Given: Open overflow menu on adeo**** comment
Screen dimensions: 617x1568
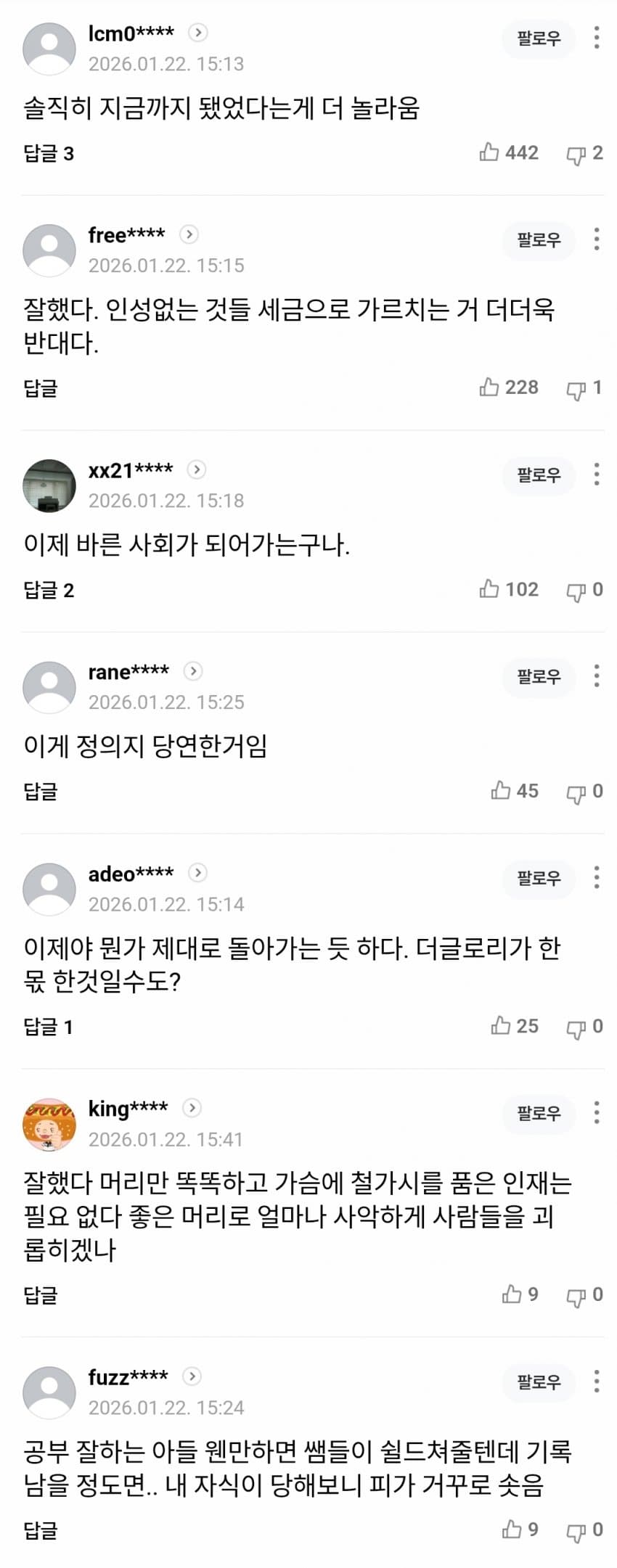Looking at the screenshot, I should pos(596,877).
